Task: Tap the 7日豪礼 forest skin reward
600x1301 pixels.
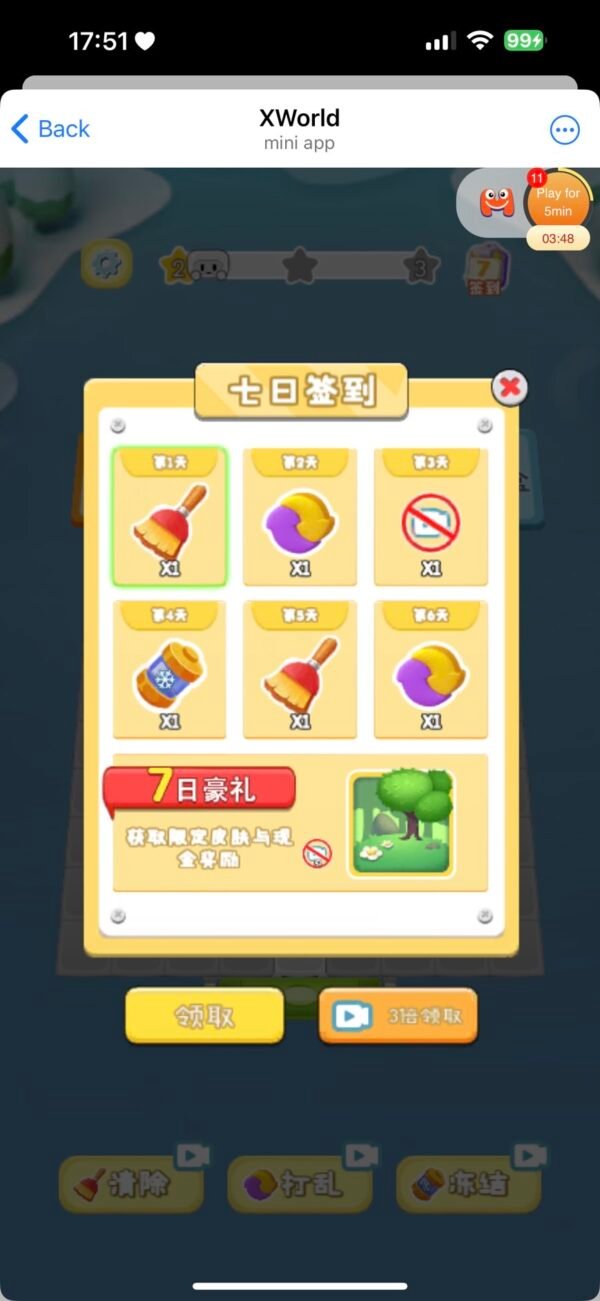Action: point(400,823)
